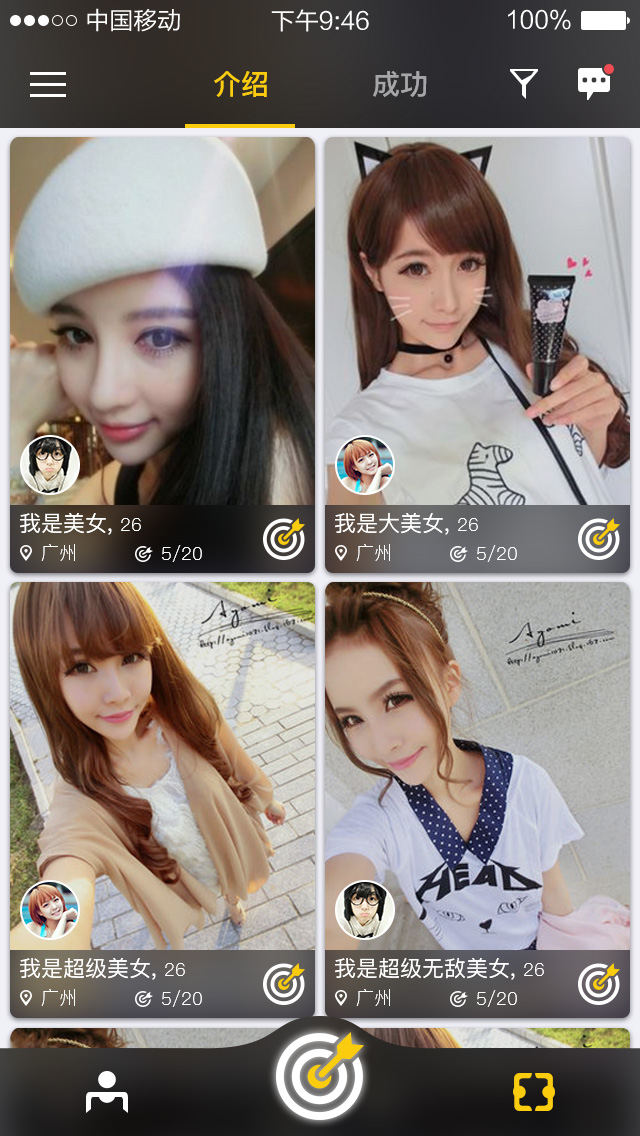The image size is (640, 1136).
Task: Tap the large center target button
Action: click(320, 1076)
